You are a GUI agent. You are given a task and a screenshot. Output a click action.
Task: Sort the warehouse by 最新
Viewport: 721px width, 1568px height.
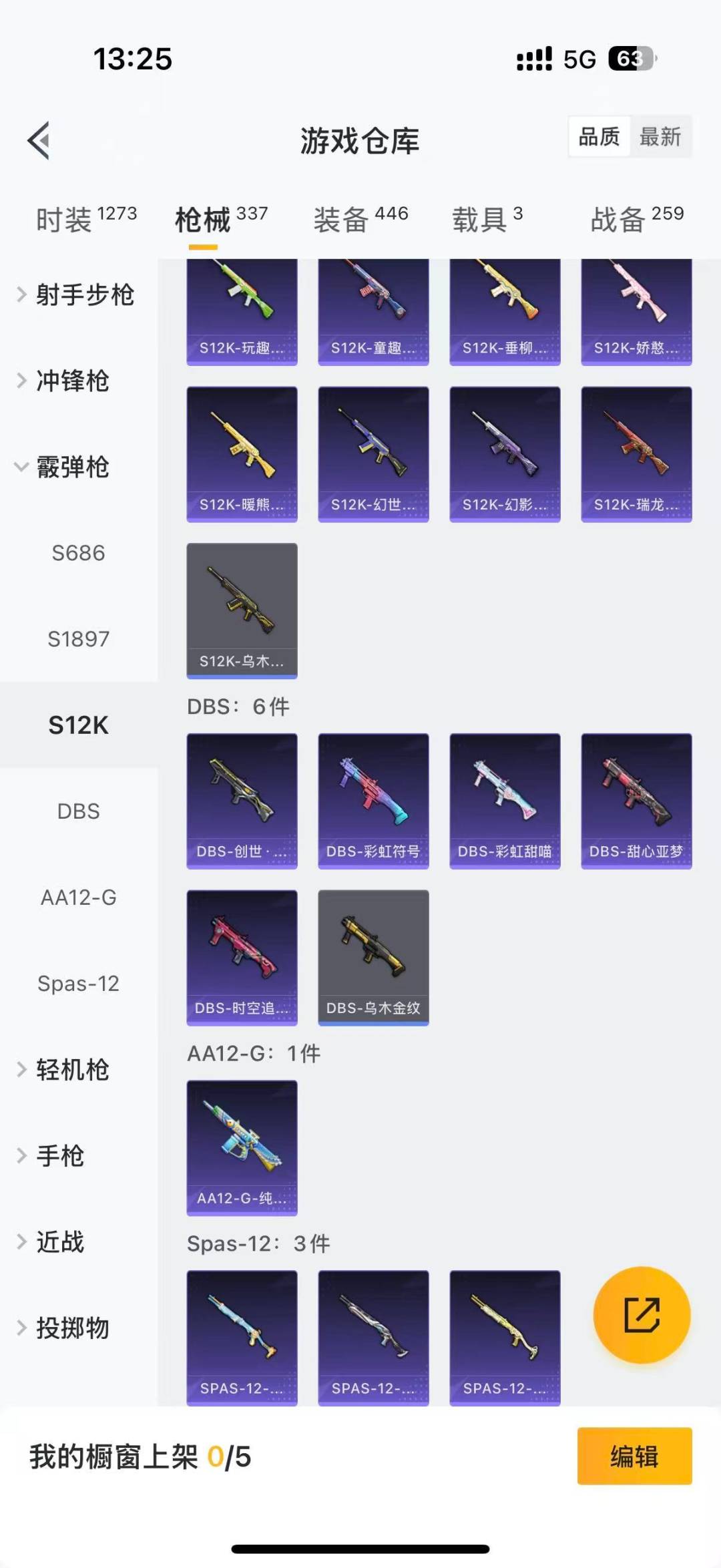660,137
